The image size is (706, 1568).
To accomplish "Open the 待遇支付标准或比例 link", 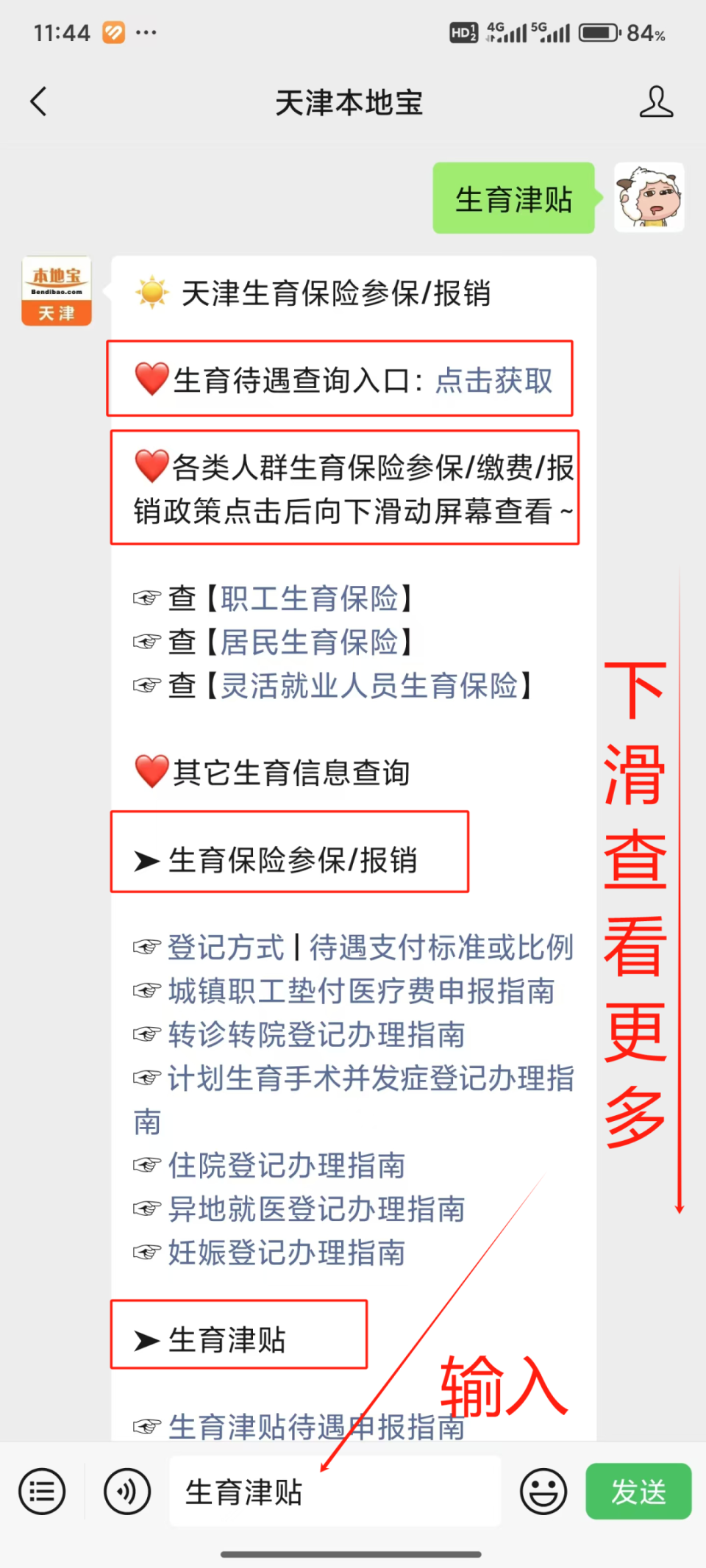I will 441,947.
